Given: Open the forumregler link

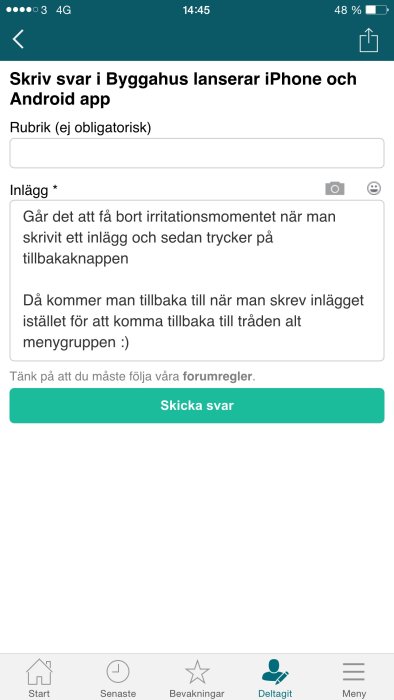Looking at the screenshot, I should click(x=217, y=376).
